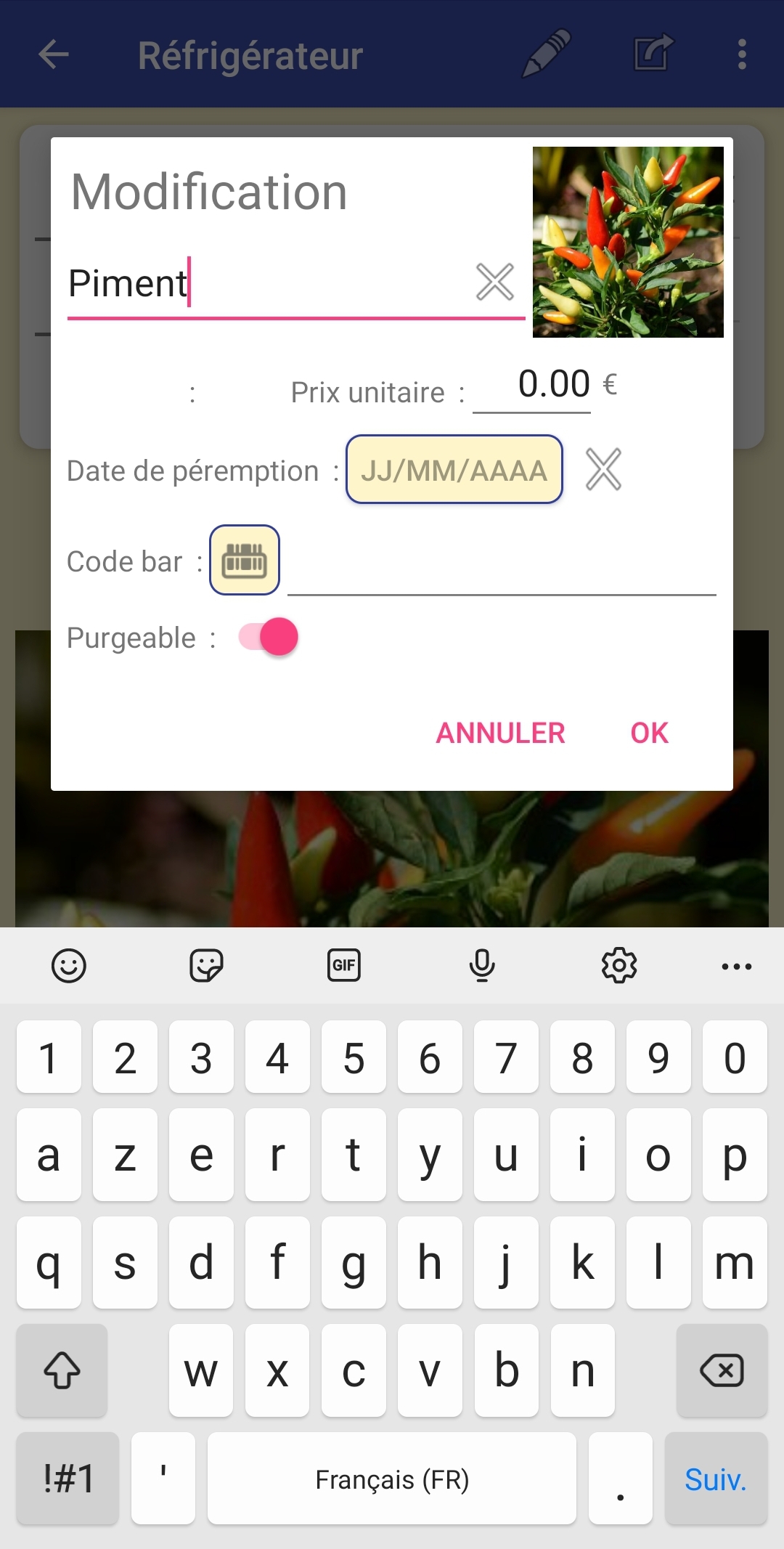The image size is (784, 1549).
Task: Cancel with the ANNULER button
Action: point(500,733)
